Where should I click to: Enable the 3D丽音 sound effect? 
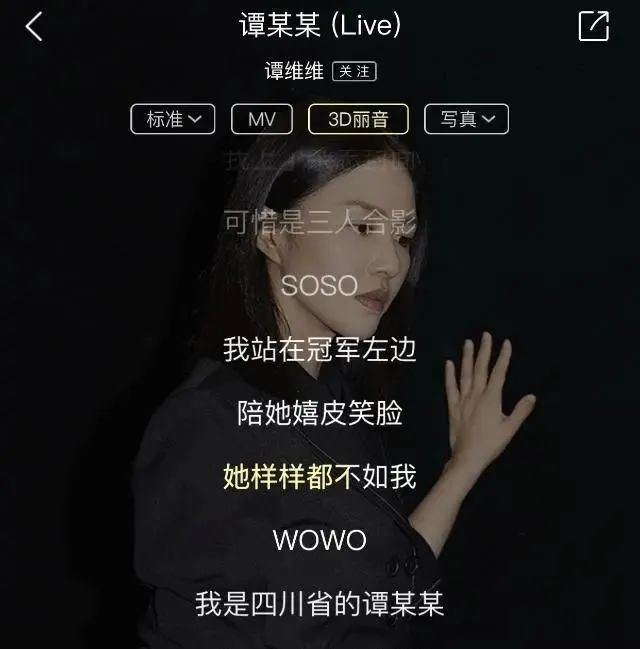coord(359,119)
